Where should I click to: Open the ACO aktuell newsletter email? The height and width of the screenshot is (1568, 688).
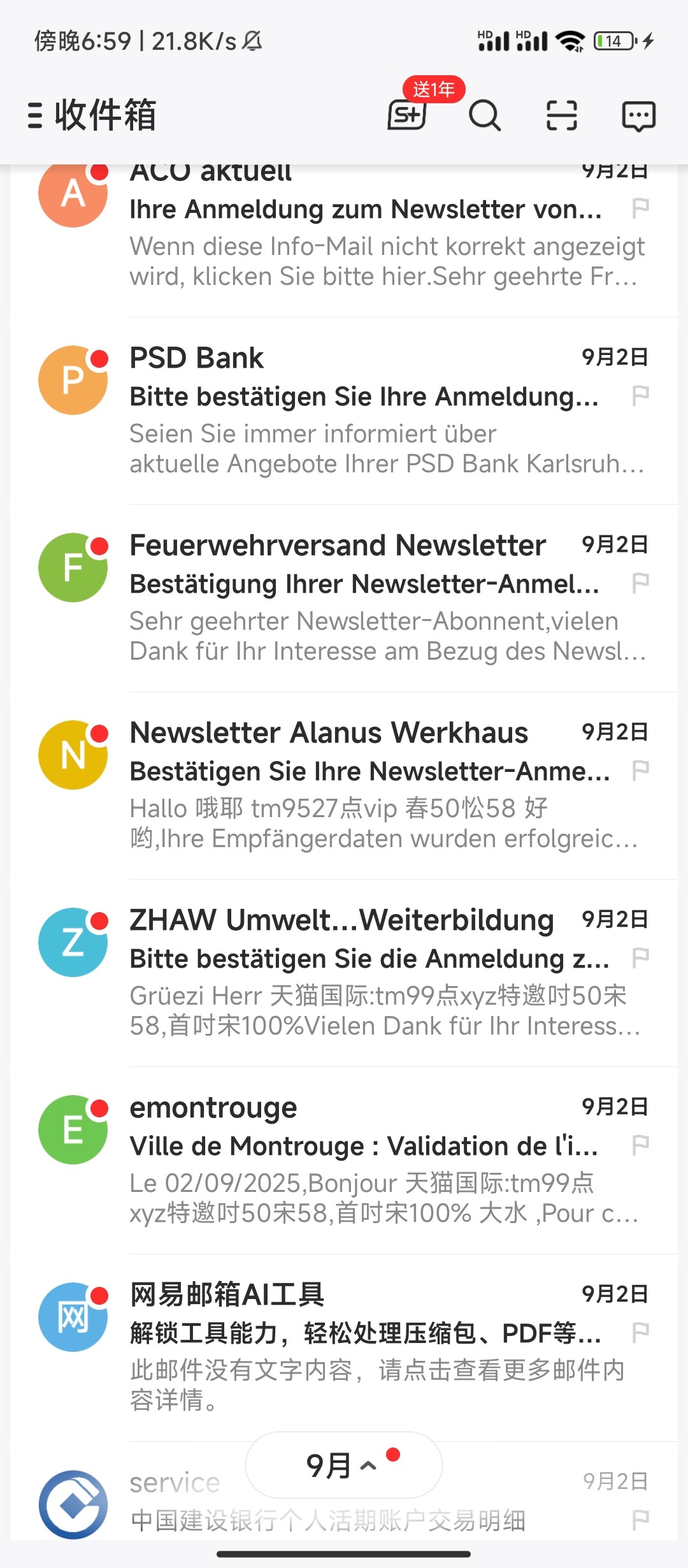click(369, 242)
